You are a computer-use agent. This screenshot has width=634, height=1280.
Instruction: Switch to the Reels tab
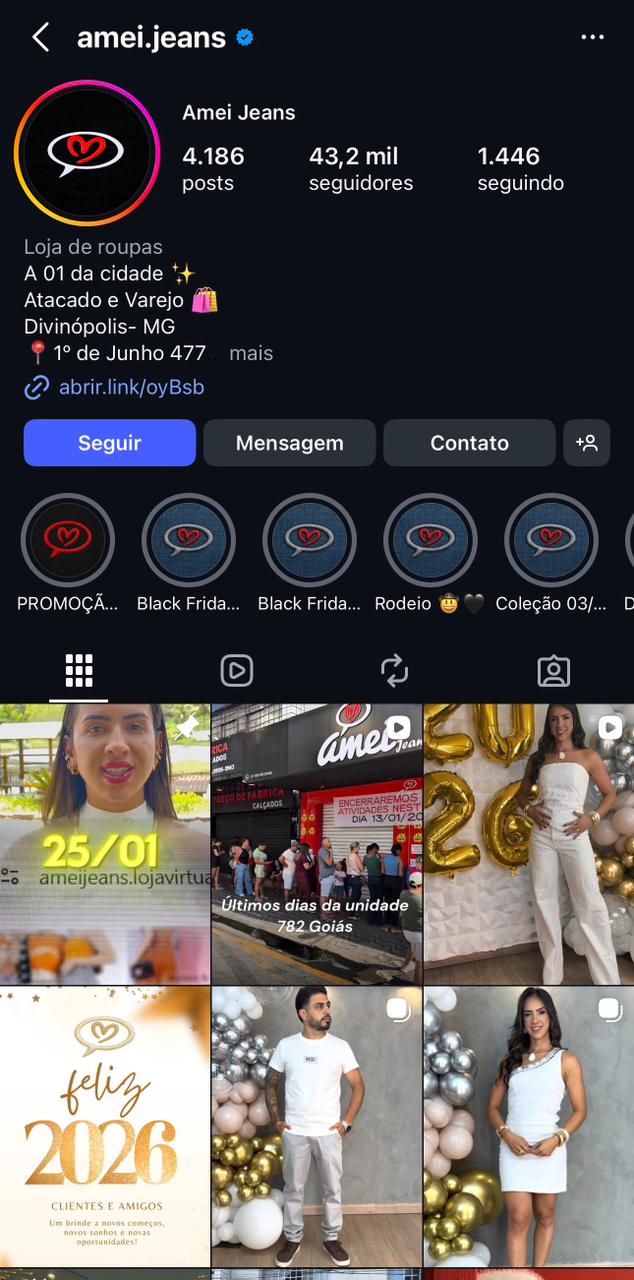[x=236, y=671]
